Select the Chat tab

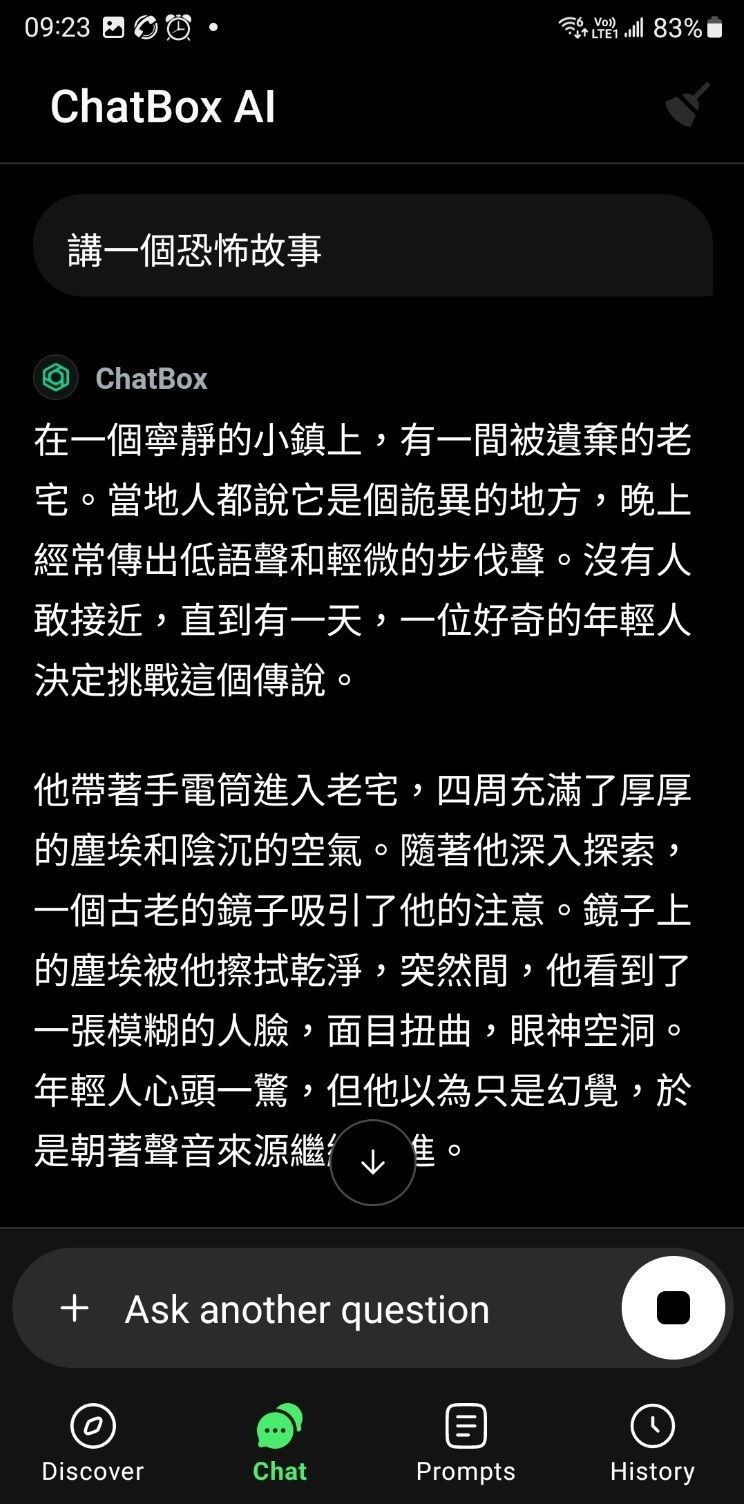pos(279,1443)
